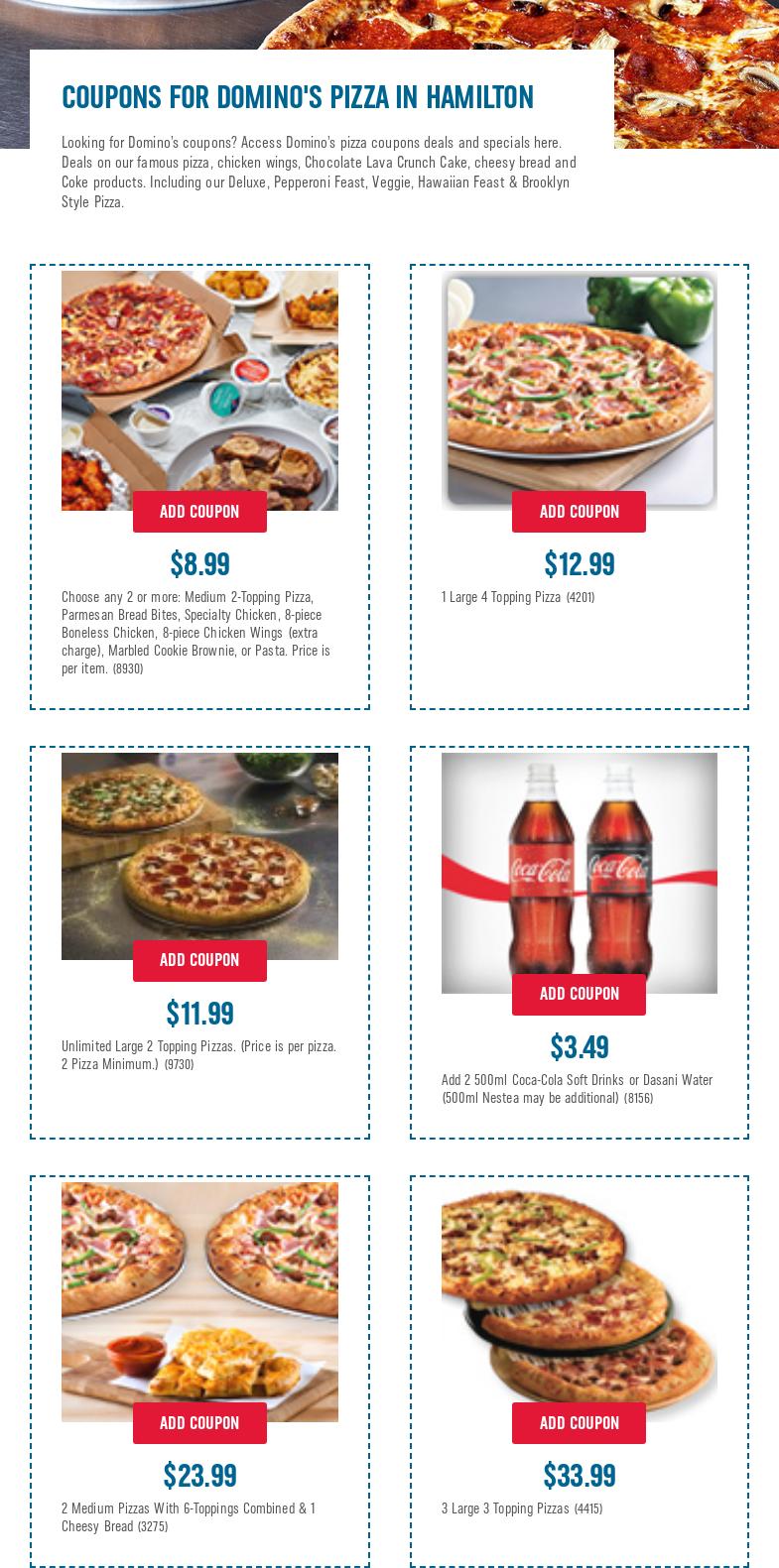Click ADD COUPON for the $3.49 Coca-Cola deal
The height and width of the screenshot is (1568, 779).
[579, 994]
